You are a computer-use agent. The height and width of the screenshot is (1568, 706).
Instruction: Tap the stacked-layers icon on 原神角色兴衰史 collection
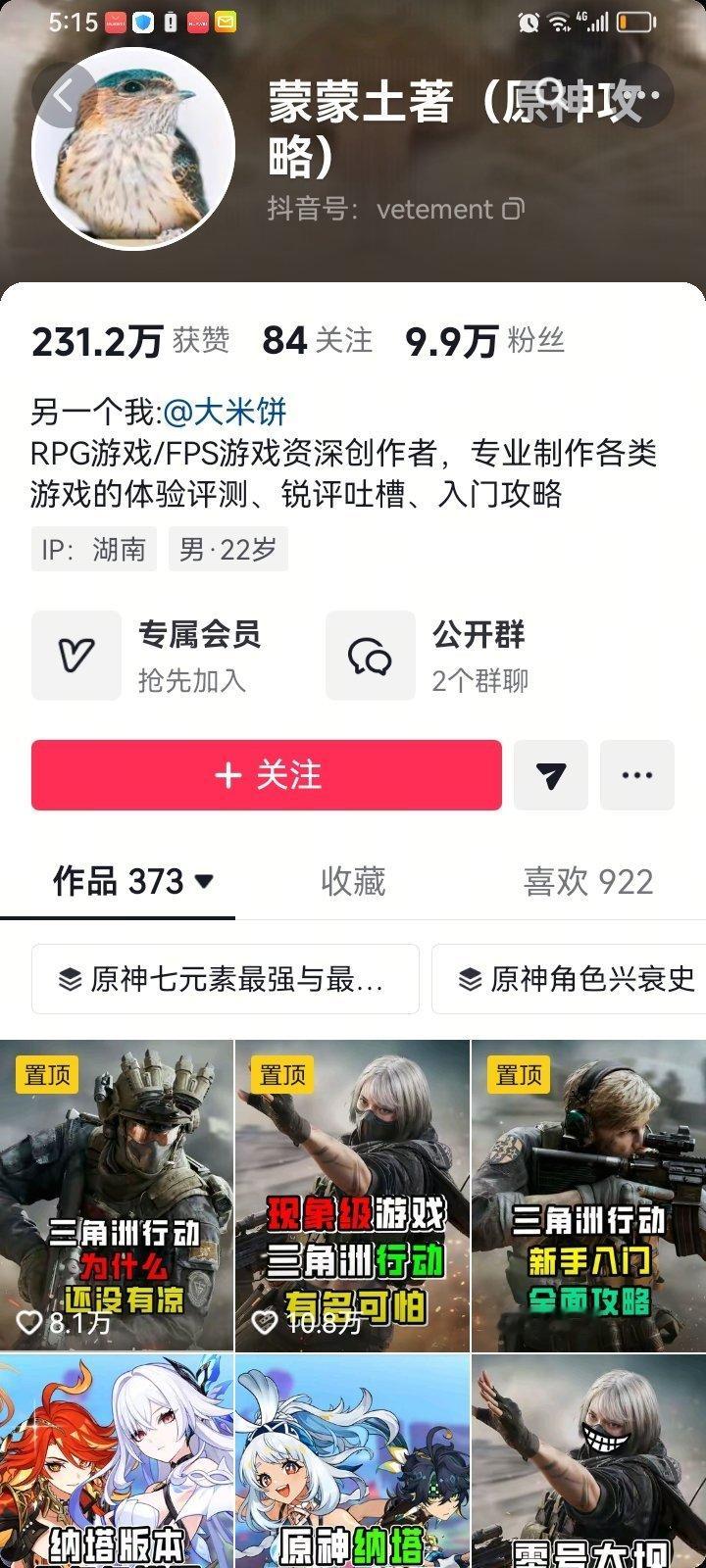(469, 978)
